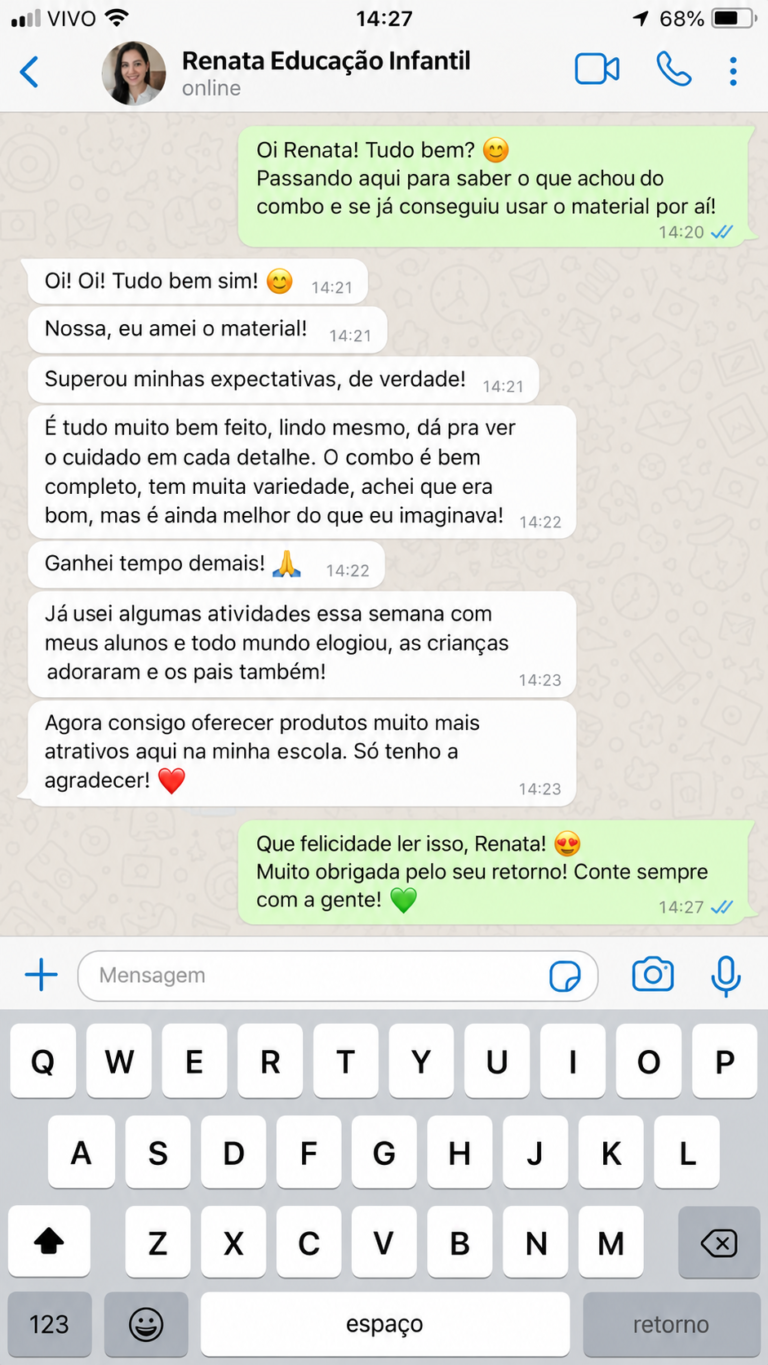Image resolution: width=768 pixels, height=1365 pixels.
Task: Go back to the chat list
Action: [29, 72]
